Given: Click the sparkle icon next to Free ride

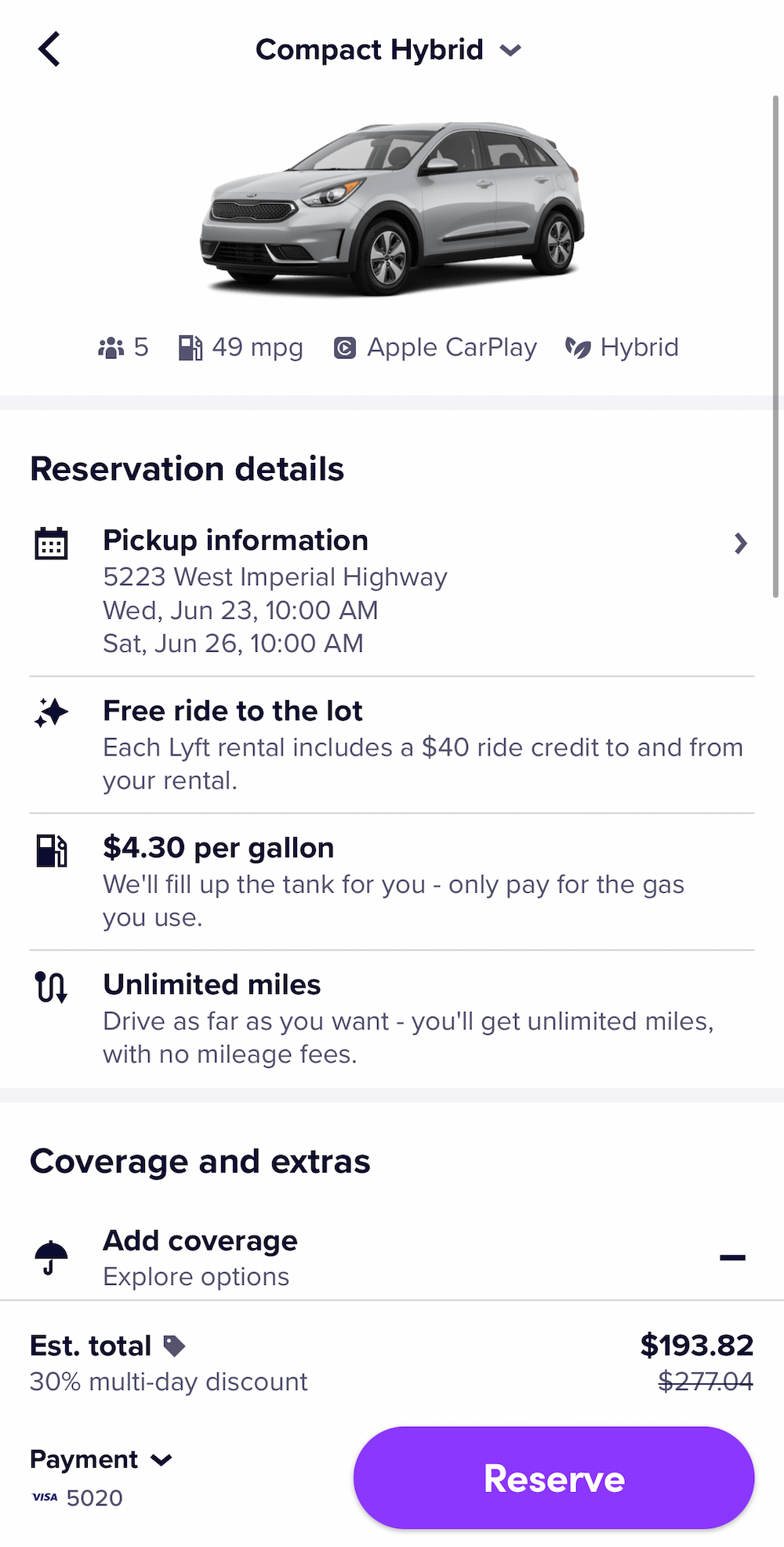Looking at the screenshot, I should pos(50,713).
